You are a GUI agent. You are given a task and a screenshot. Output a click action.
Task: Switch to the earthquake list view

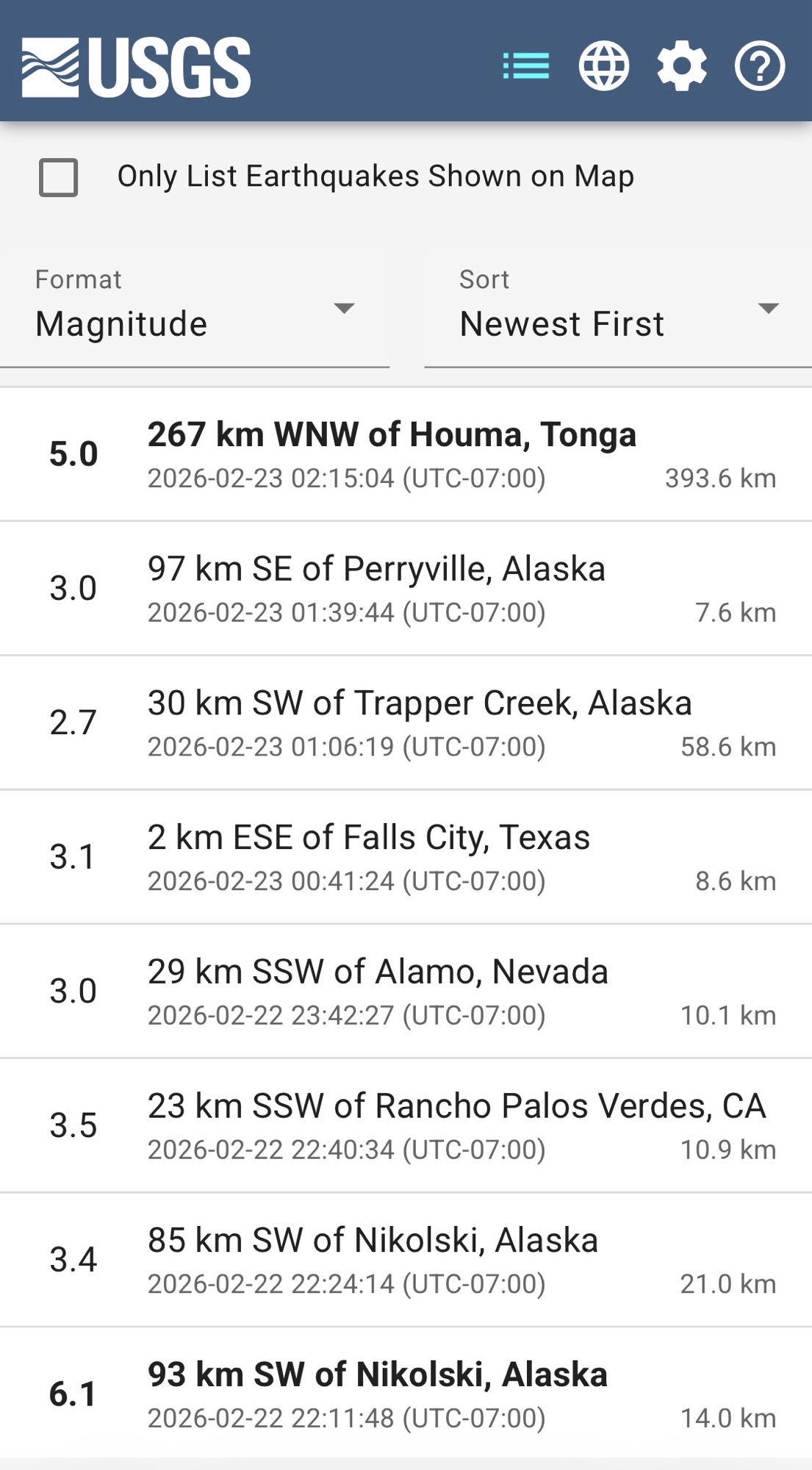[526, 66]
